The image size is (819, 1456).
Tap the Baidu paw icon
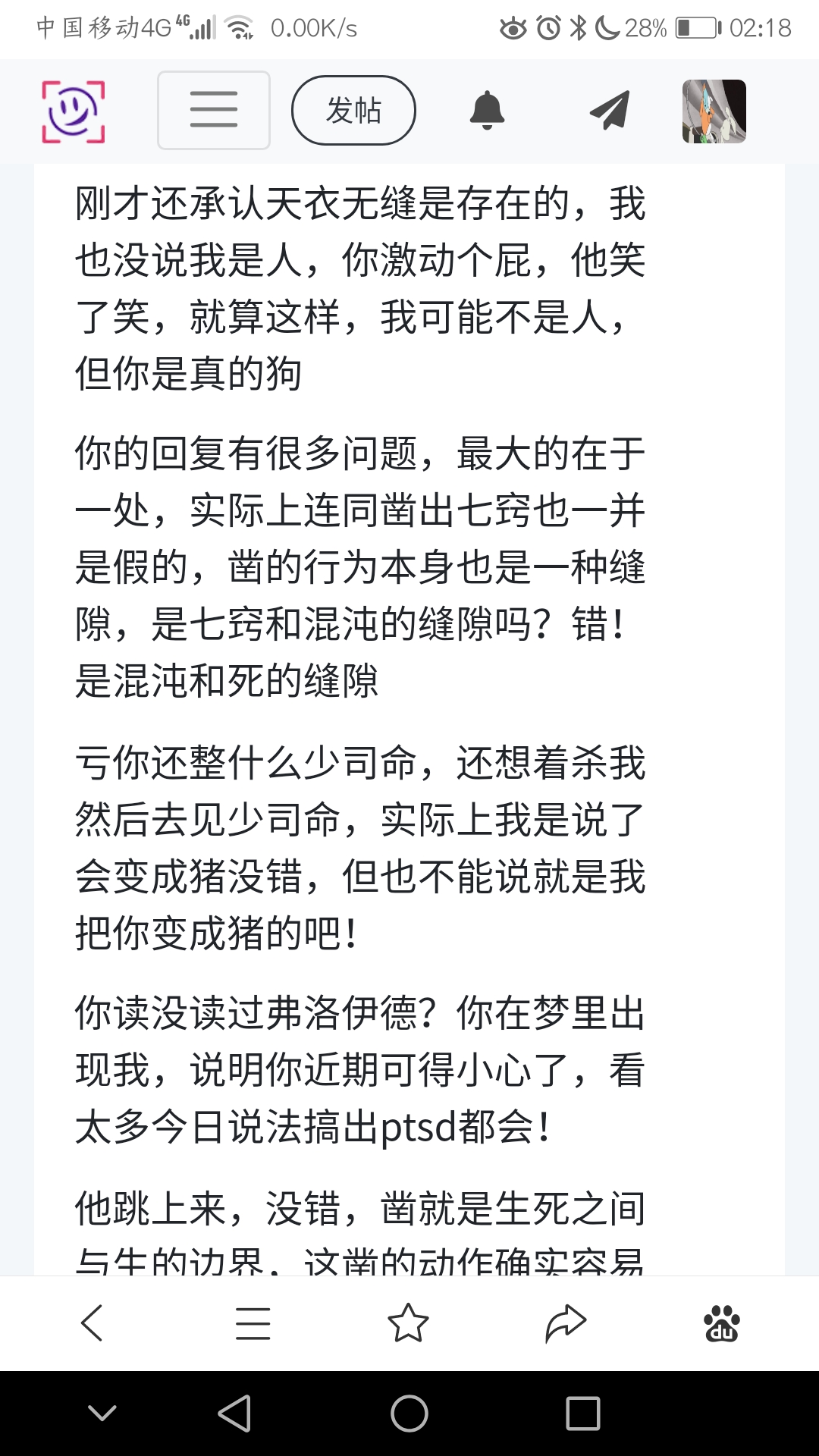(x=721, y=1323)
